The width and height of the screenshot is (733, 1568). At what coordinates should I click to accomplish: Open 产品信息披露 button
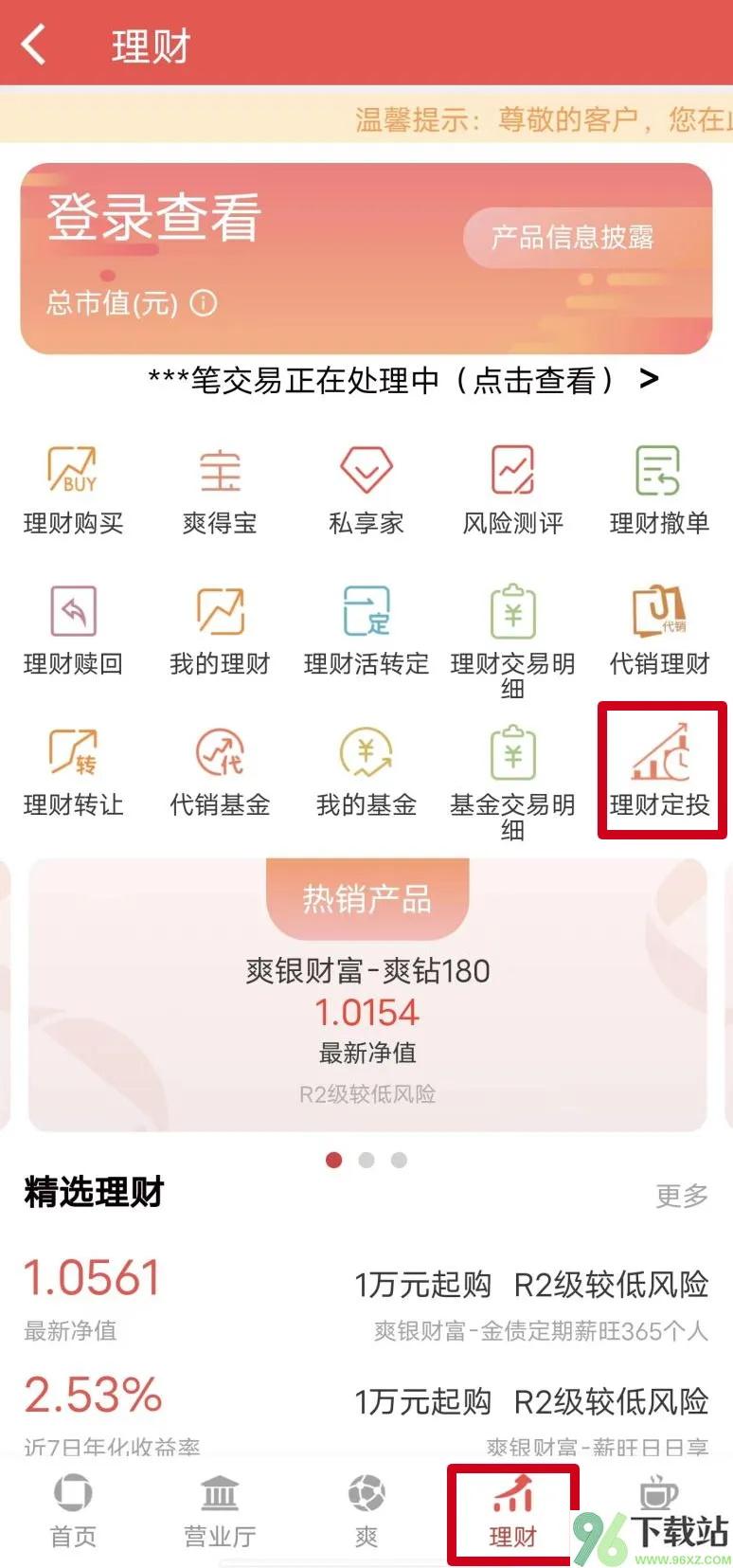click(x=571, y=237)
